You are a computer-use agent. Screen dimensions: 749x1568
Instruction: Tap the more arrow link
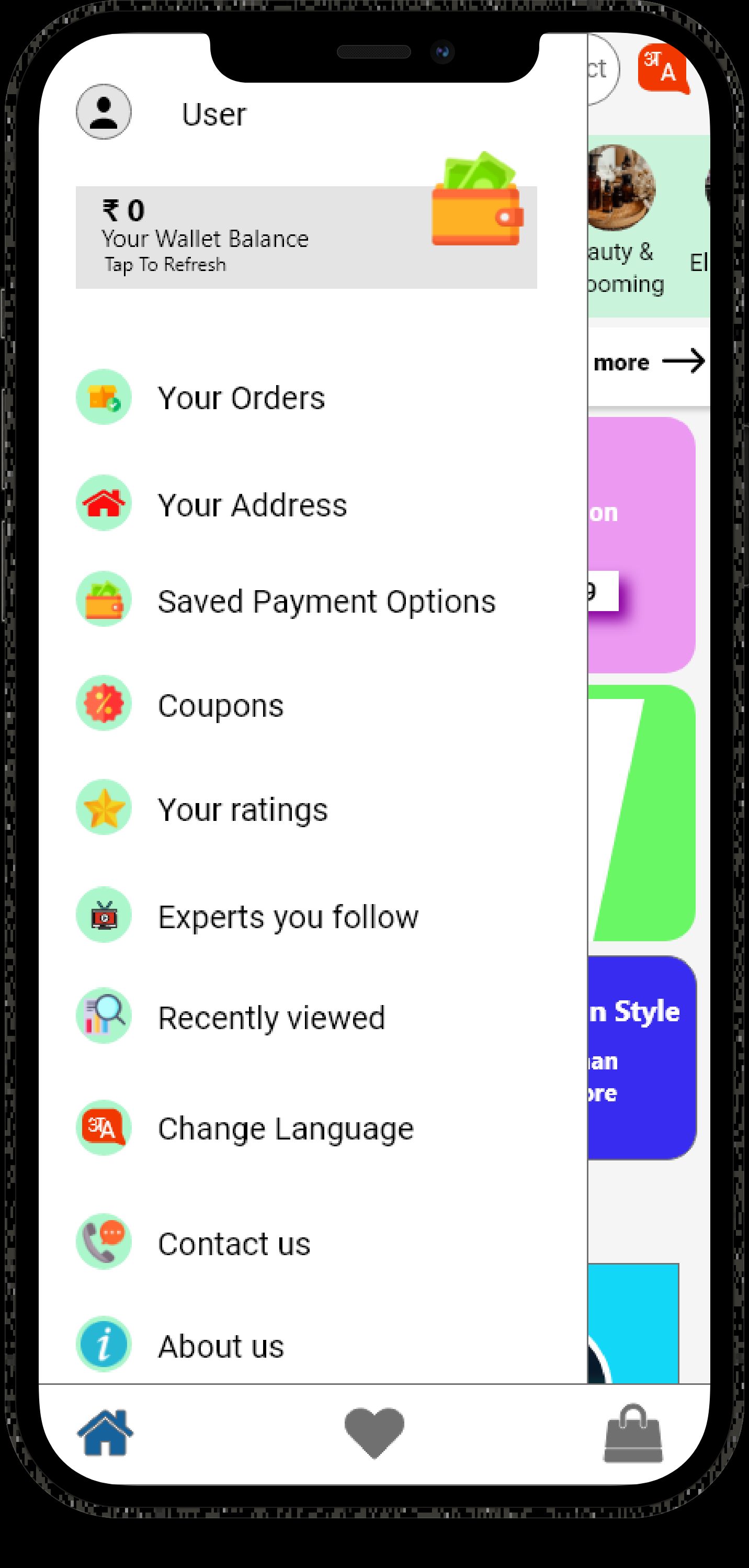648,362
